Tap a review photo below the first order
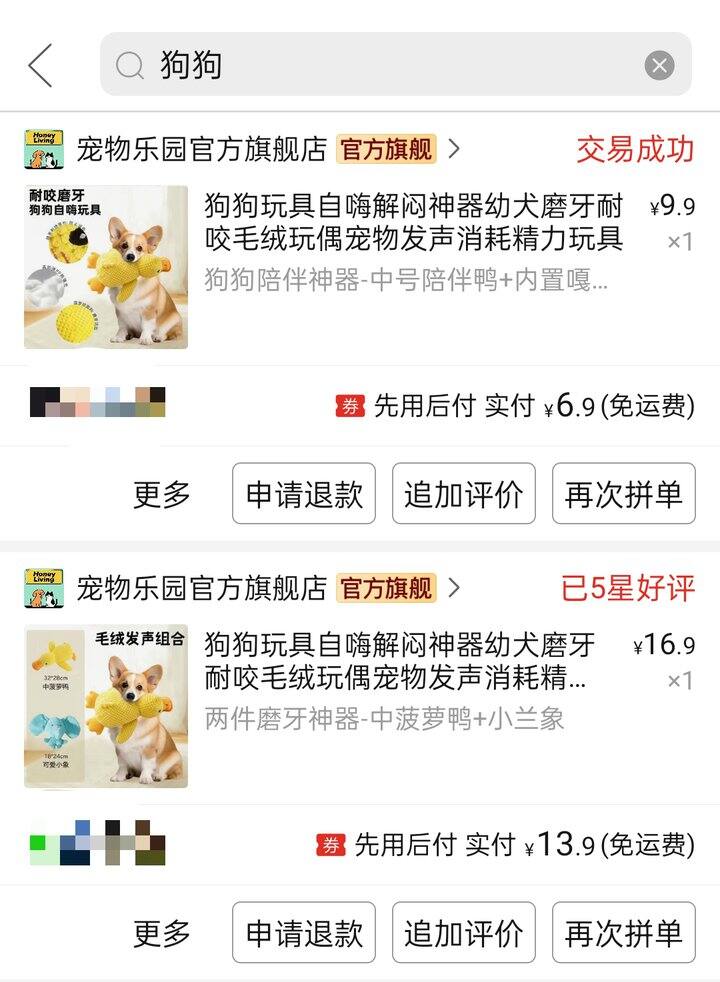Screen dimensions: 720x982 95,404
